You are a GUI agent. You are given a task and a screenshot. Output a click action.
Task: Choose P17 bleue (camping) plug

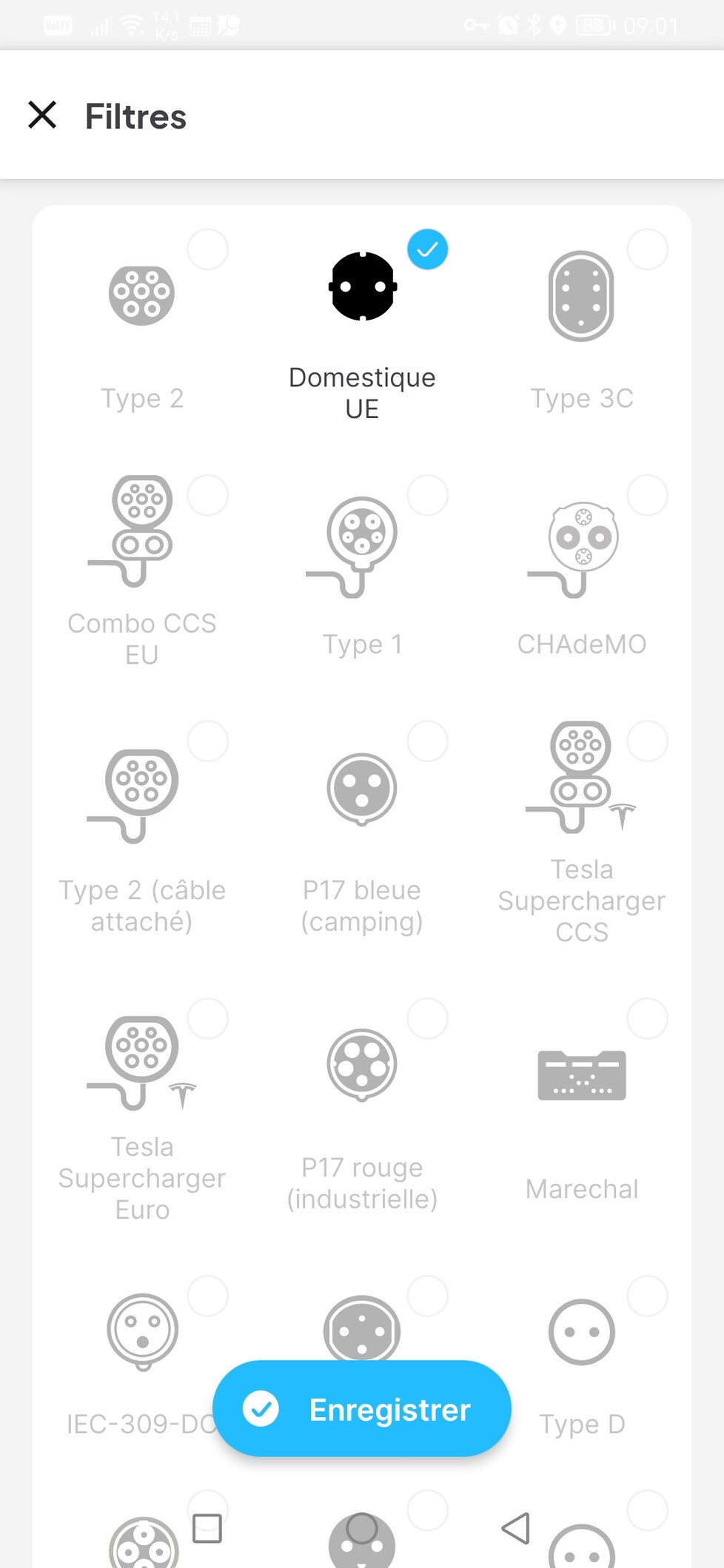(362, 832)
